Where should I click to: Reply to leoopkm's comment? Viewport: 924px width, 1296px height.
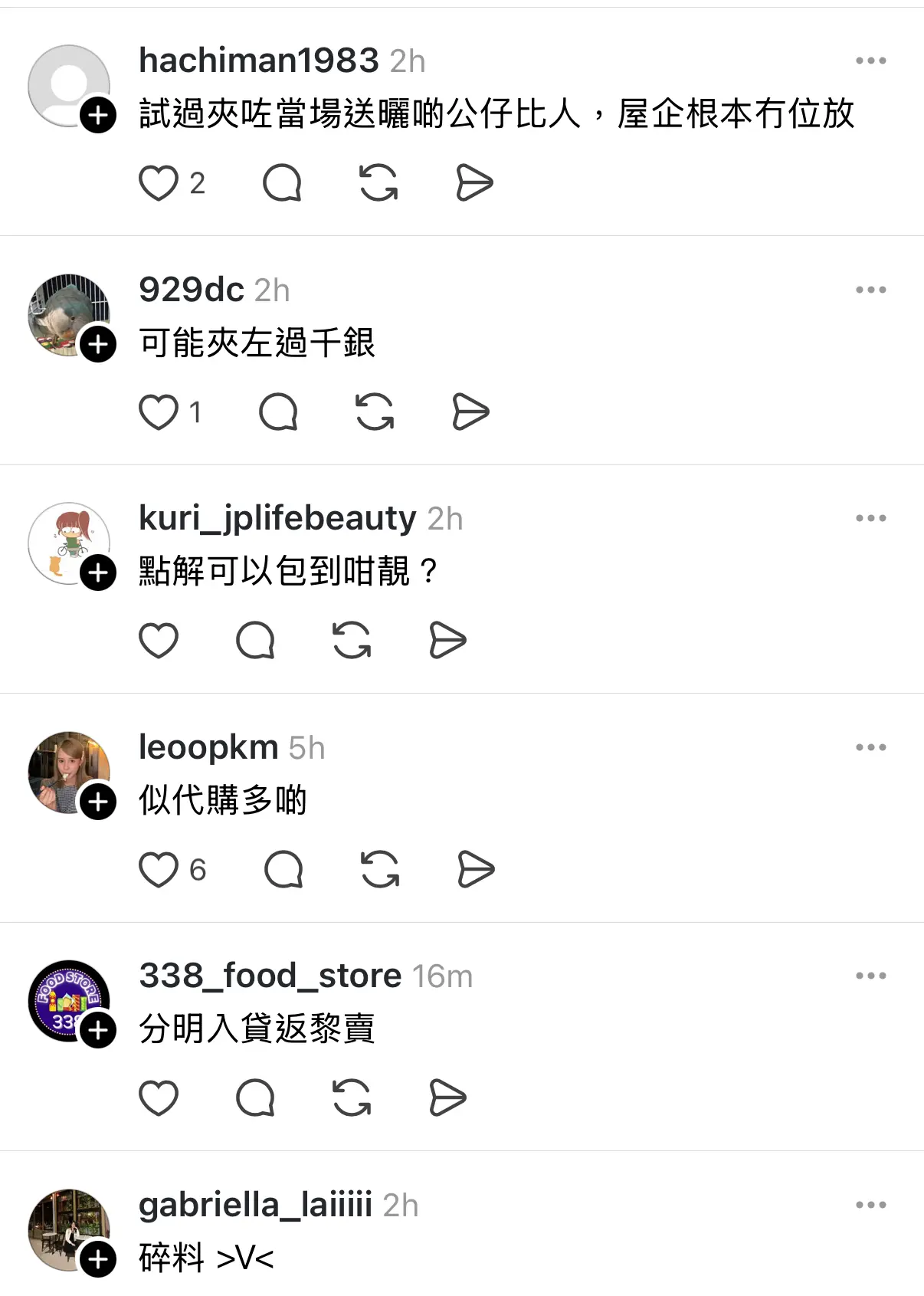pyautogui.click(x=283, y=870)
